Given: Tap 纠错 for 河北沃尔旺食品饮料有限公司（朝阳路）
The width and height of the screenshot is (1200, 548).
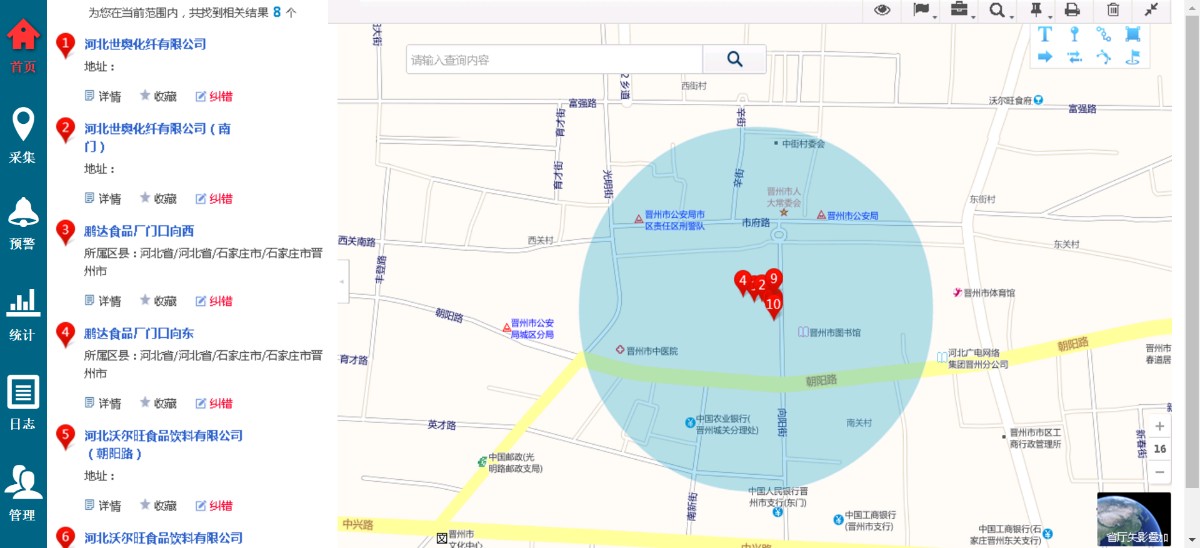Looking at the screenshot, I should coord(214,505).
